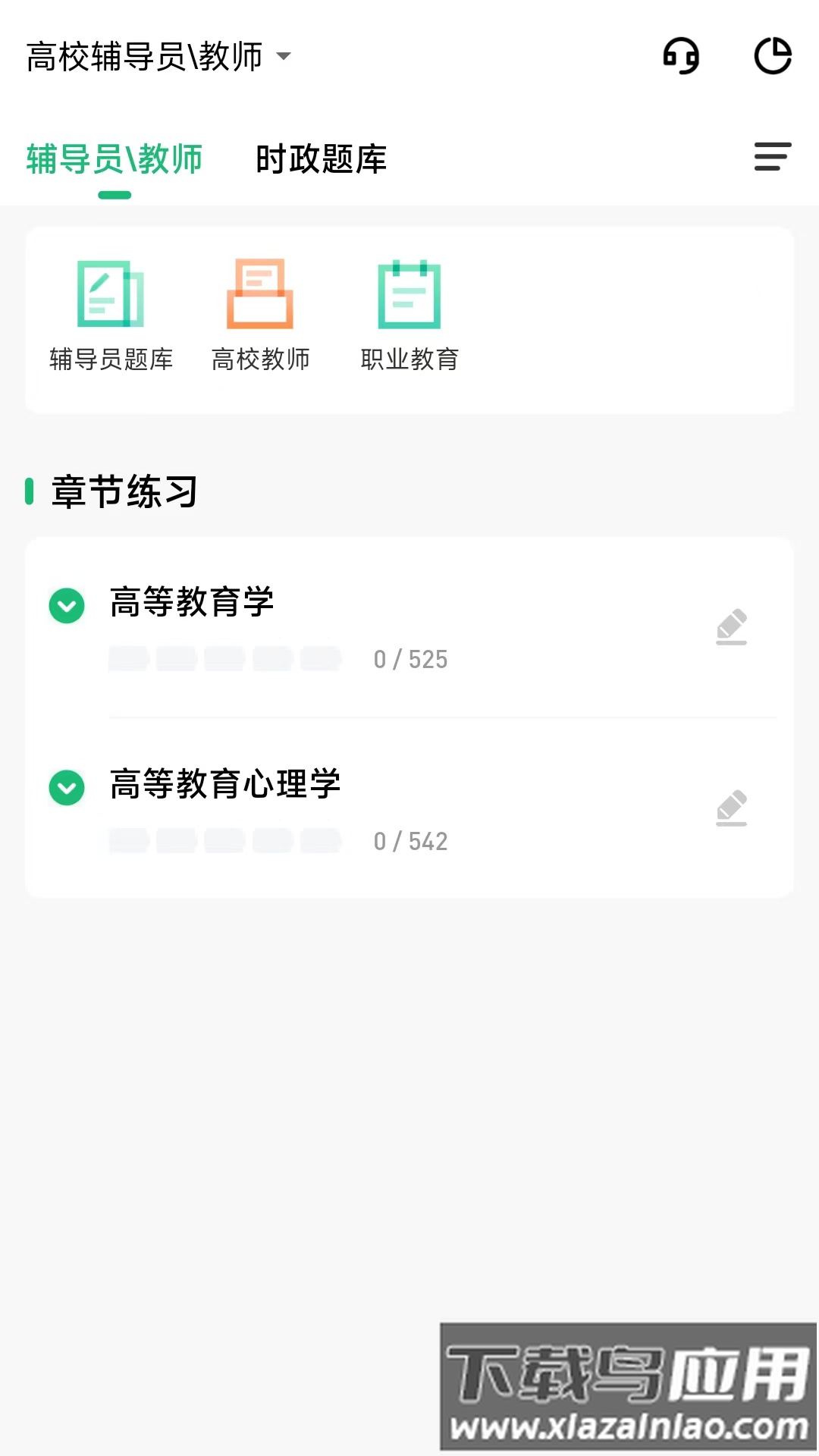Switch to the 时政题库 tab
This screenshot has width=819, height=1456.
pyautogui.click(x=322, y=160)
